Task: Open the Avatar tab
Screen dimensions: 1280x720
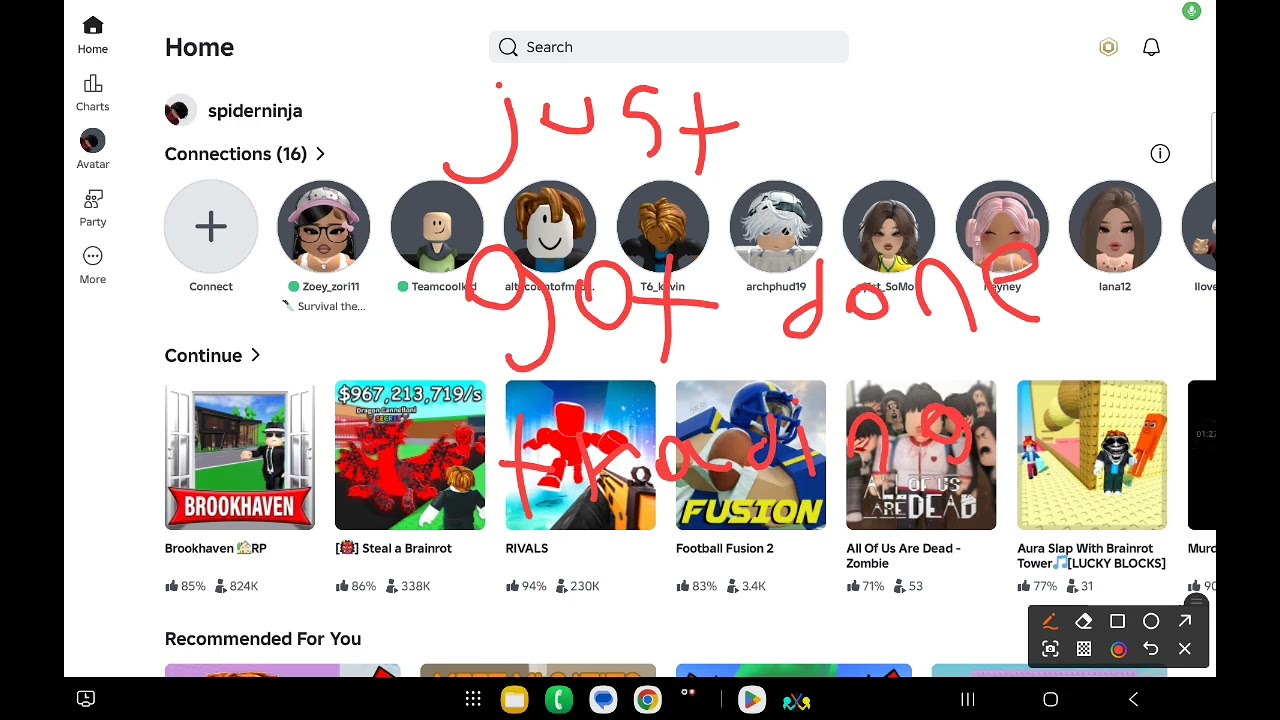Action: point(92,149)
